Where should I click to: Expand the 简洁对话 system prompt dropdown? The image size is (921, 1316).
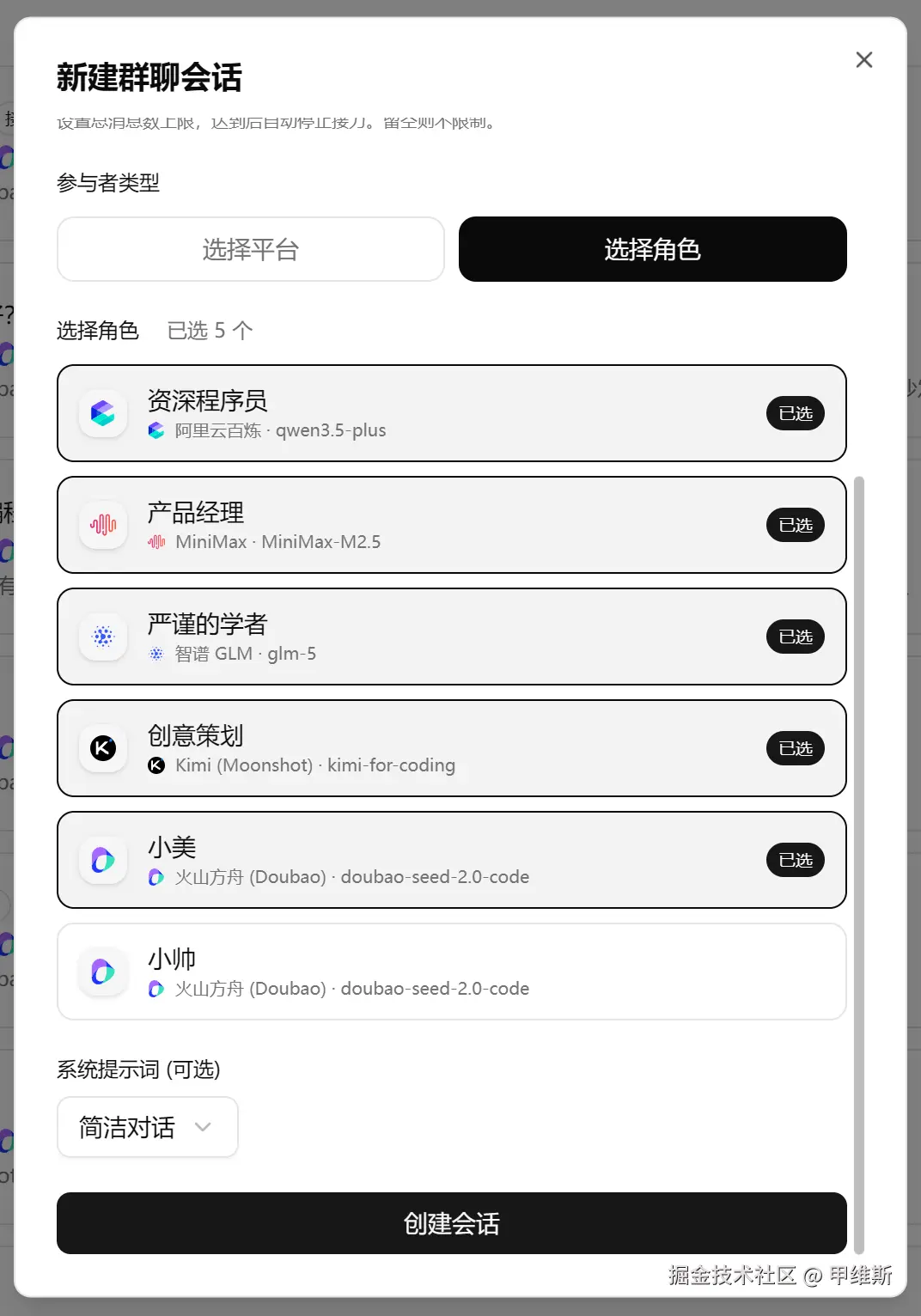point(148,1127)
